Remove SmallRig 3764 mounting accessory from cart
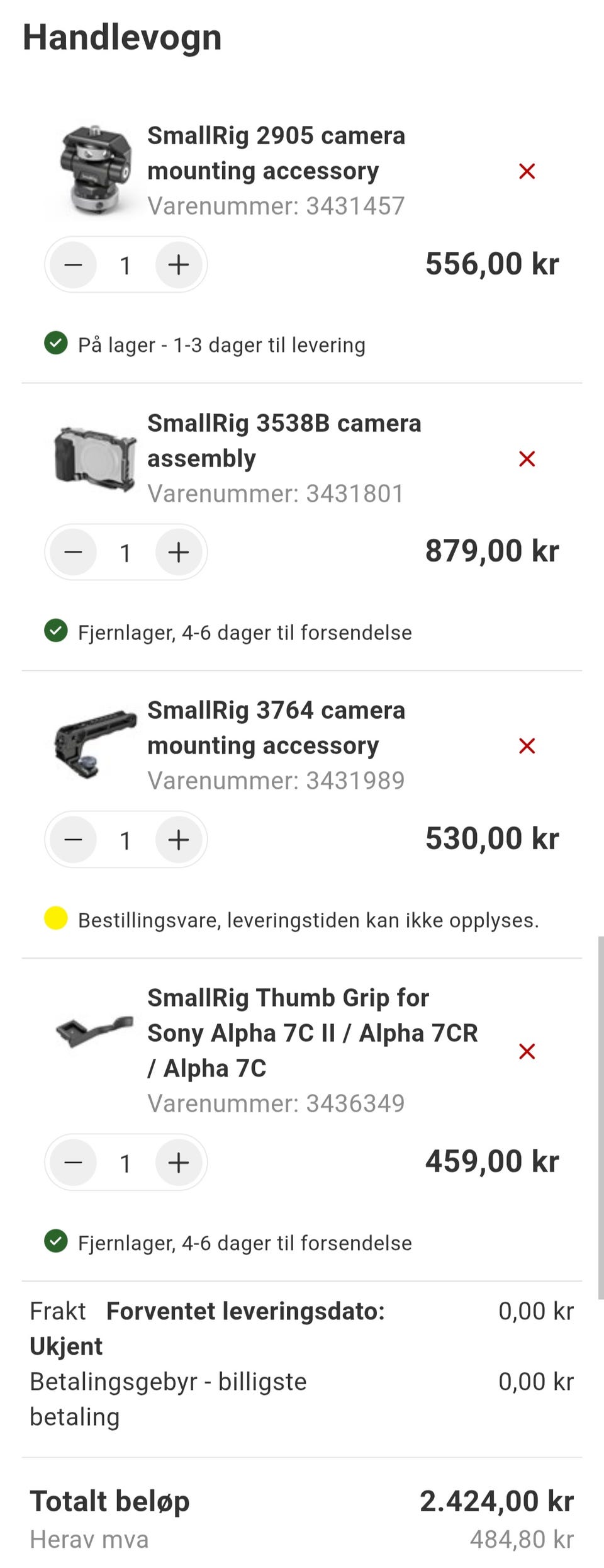 527,746
